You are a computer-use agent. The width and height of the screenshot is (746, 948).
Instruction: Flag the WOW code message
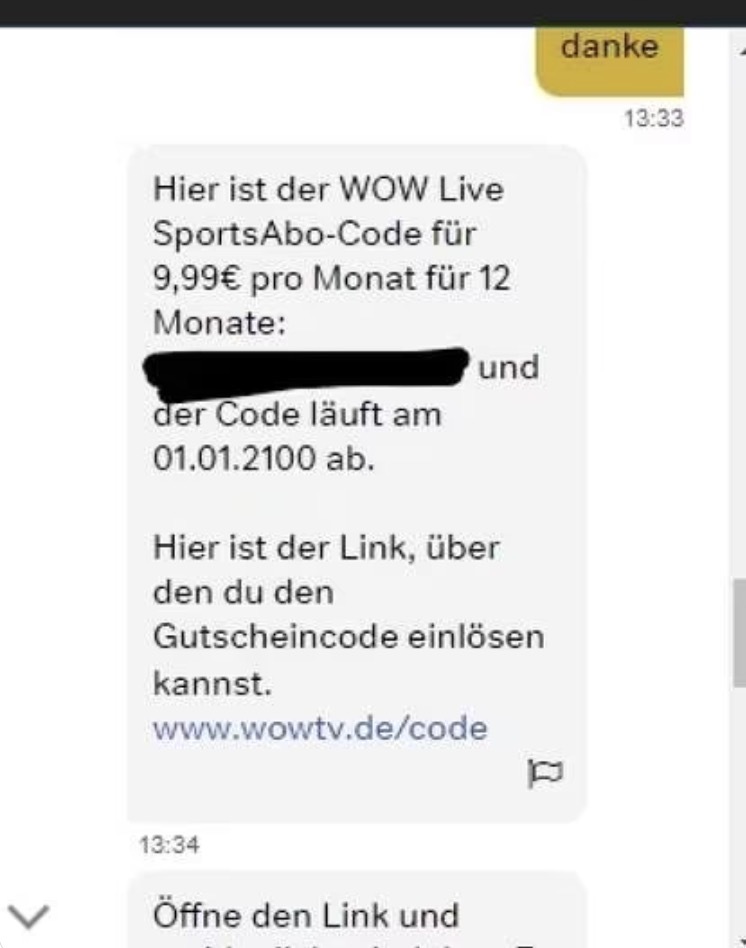[x=544, y=773]
